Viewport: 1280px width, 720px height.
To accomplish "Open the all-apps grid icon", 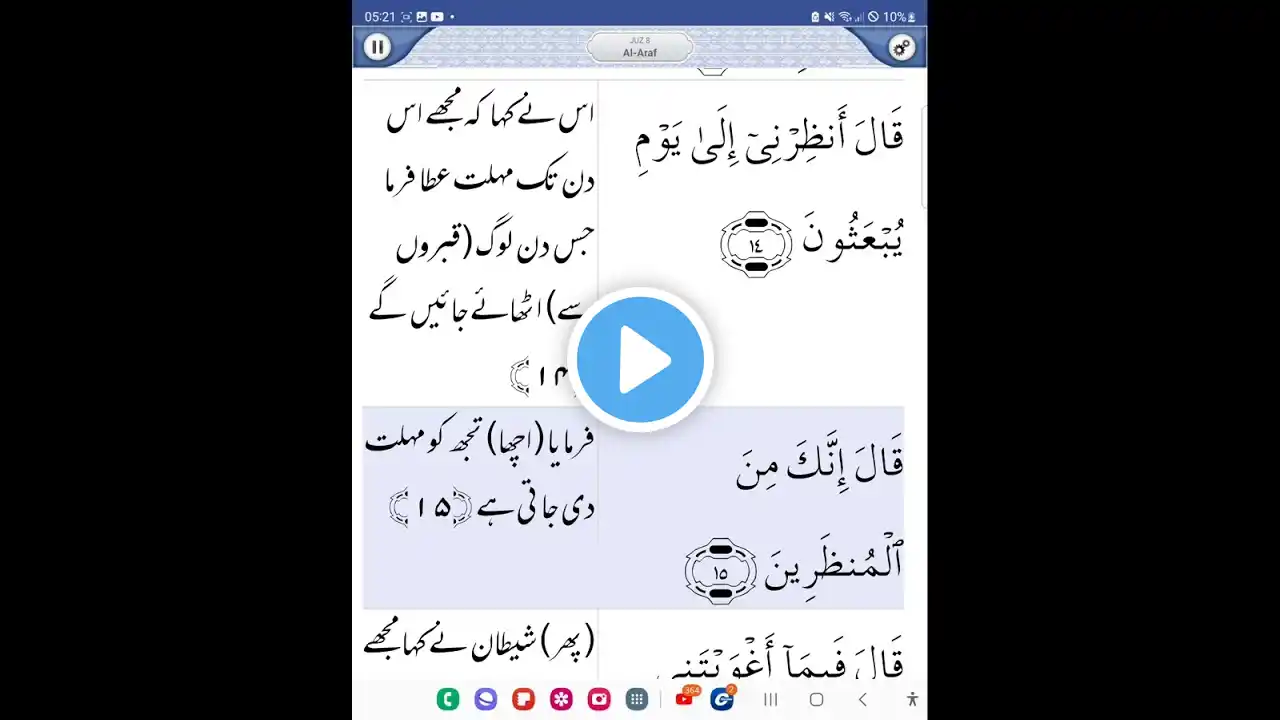I will pyautogui.click(x=637, y=700).
